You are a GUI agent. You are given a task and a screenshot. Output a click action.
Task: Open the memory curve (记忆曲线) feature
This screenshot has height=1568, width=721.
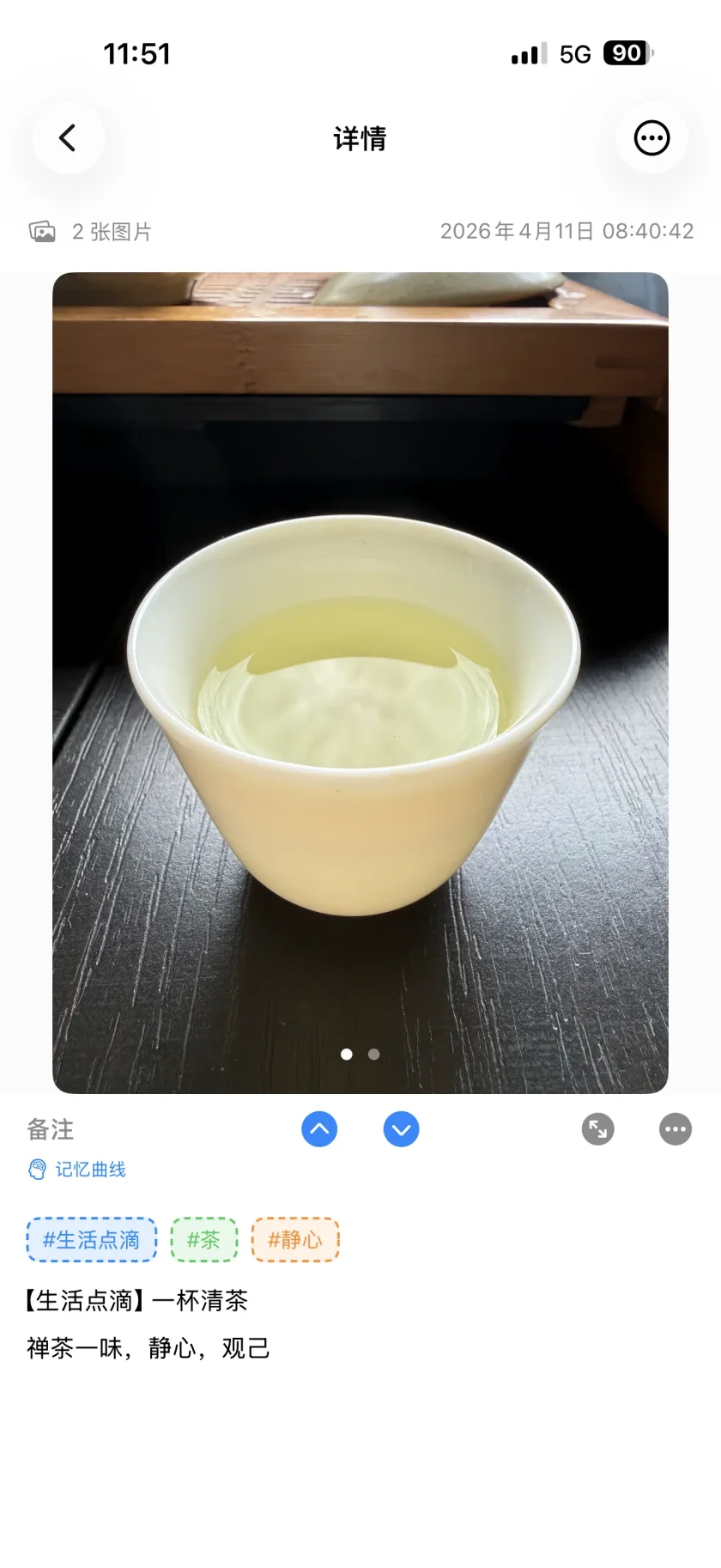77,1169
